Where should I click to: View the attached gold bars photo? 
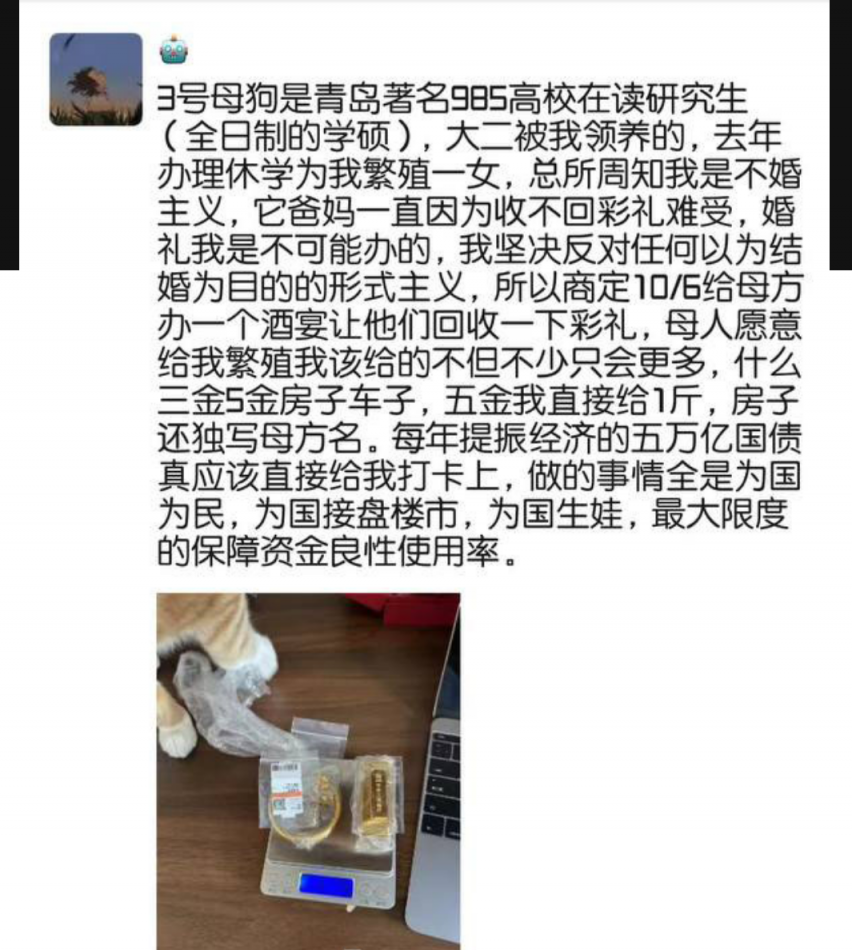pyautogui.click(x=308, y=770)
